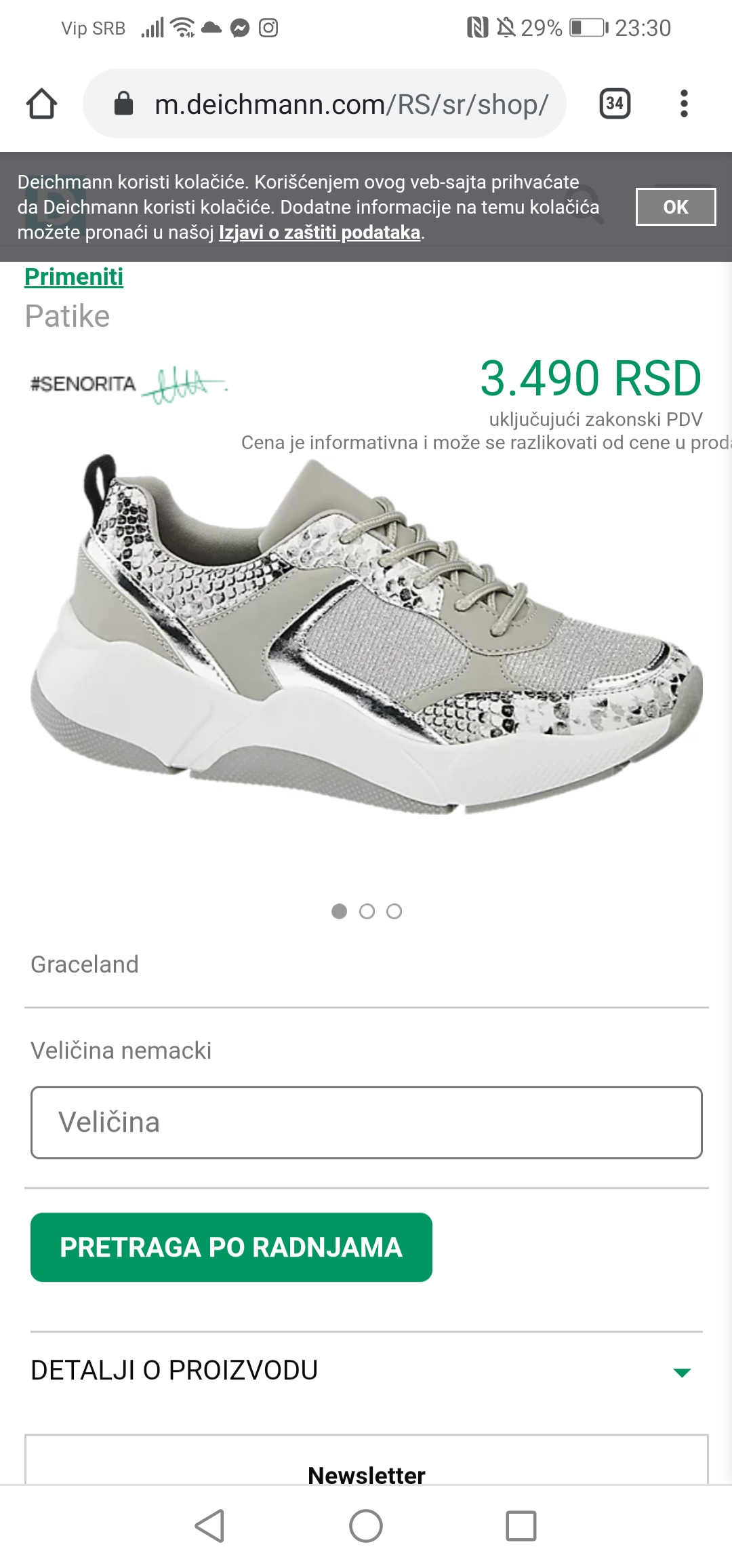
Task: Open the browser overflow menu
Action: (x=684, y=104)
